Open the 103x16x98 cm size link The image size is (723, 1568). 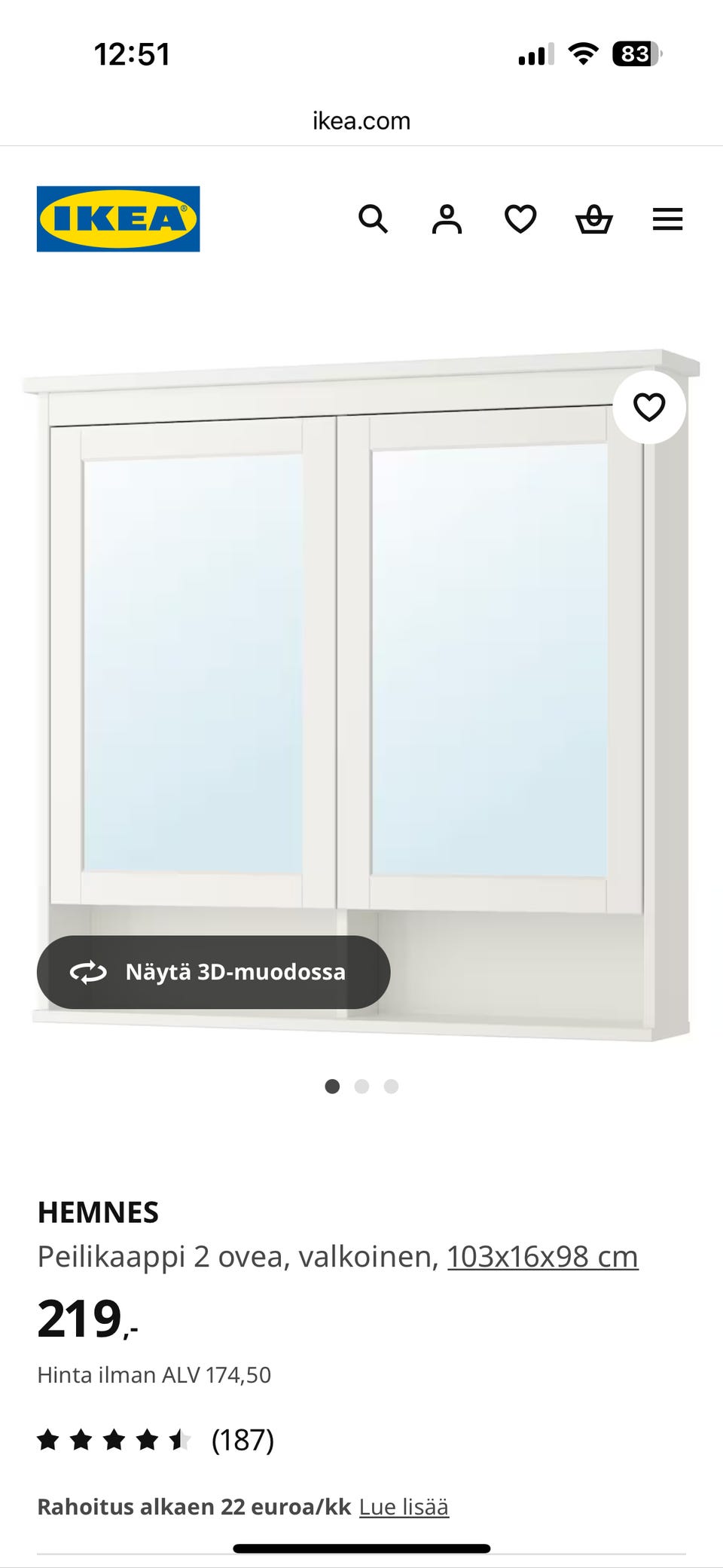[x=543, y=1256]
